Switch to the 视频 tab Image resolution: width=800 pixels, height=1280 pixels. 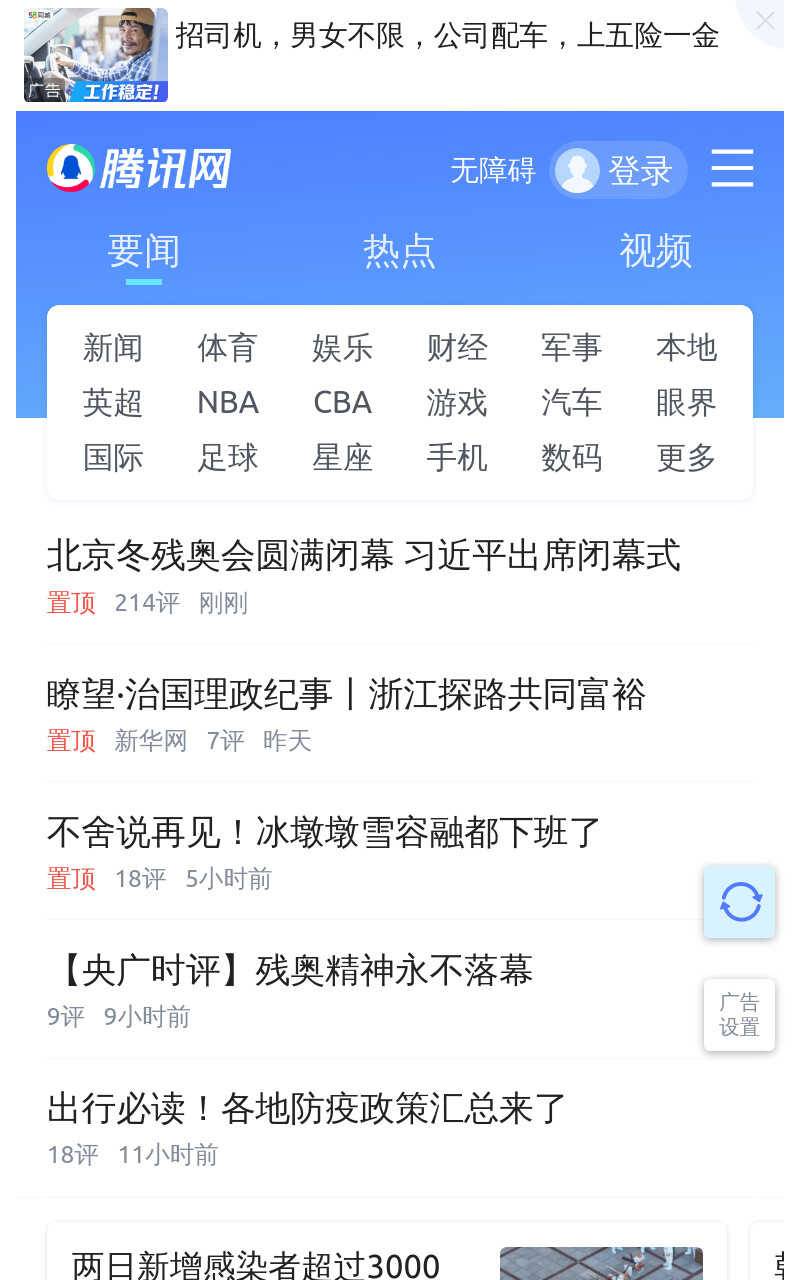pyautogui.click(x=656, y=250)
